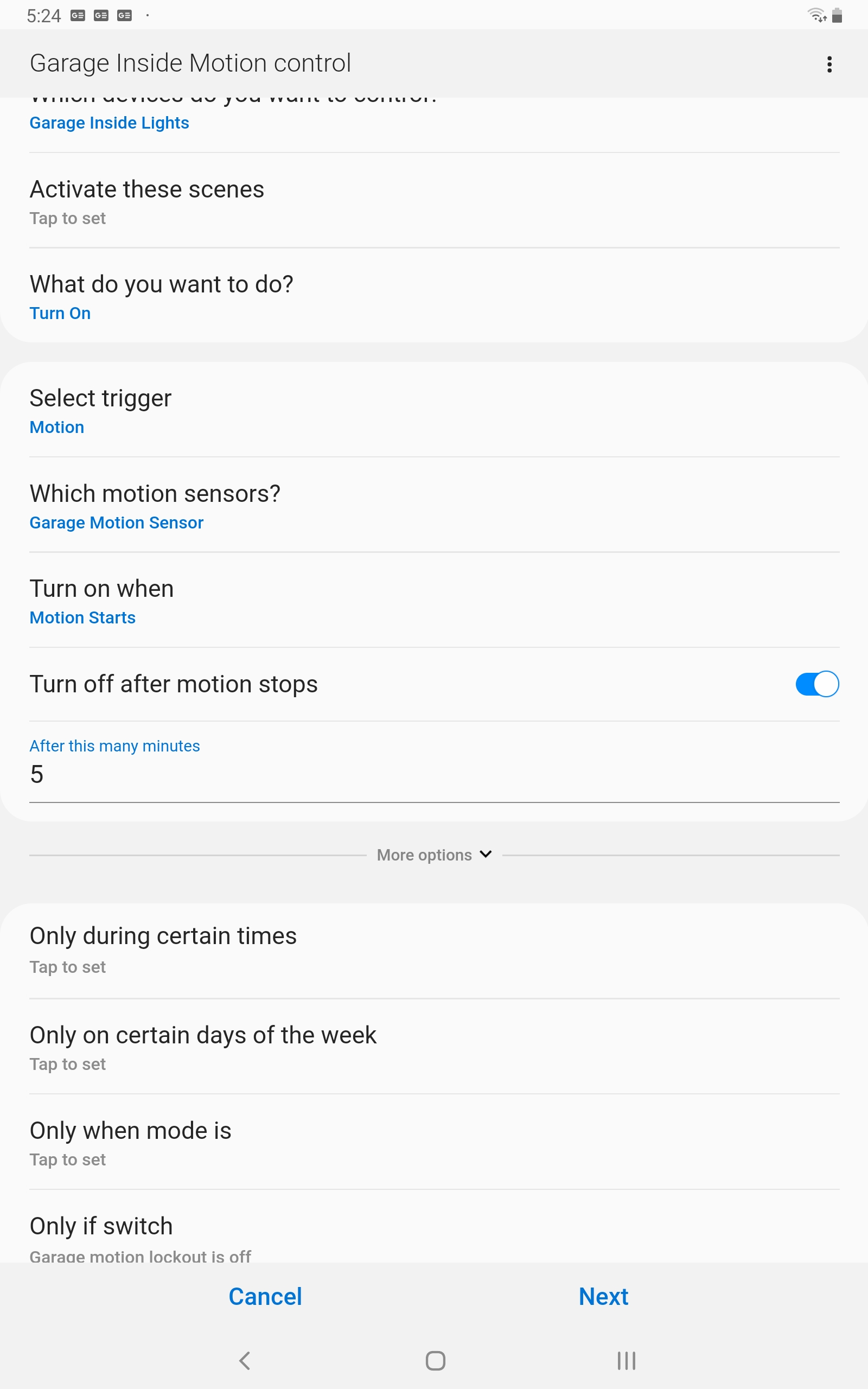Set Only on certain days of the week
The width and height of the screenshot is (868, 1389).
(434, 1047)
